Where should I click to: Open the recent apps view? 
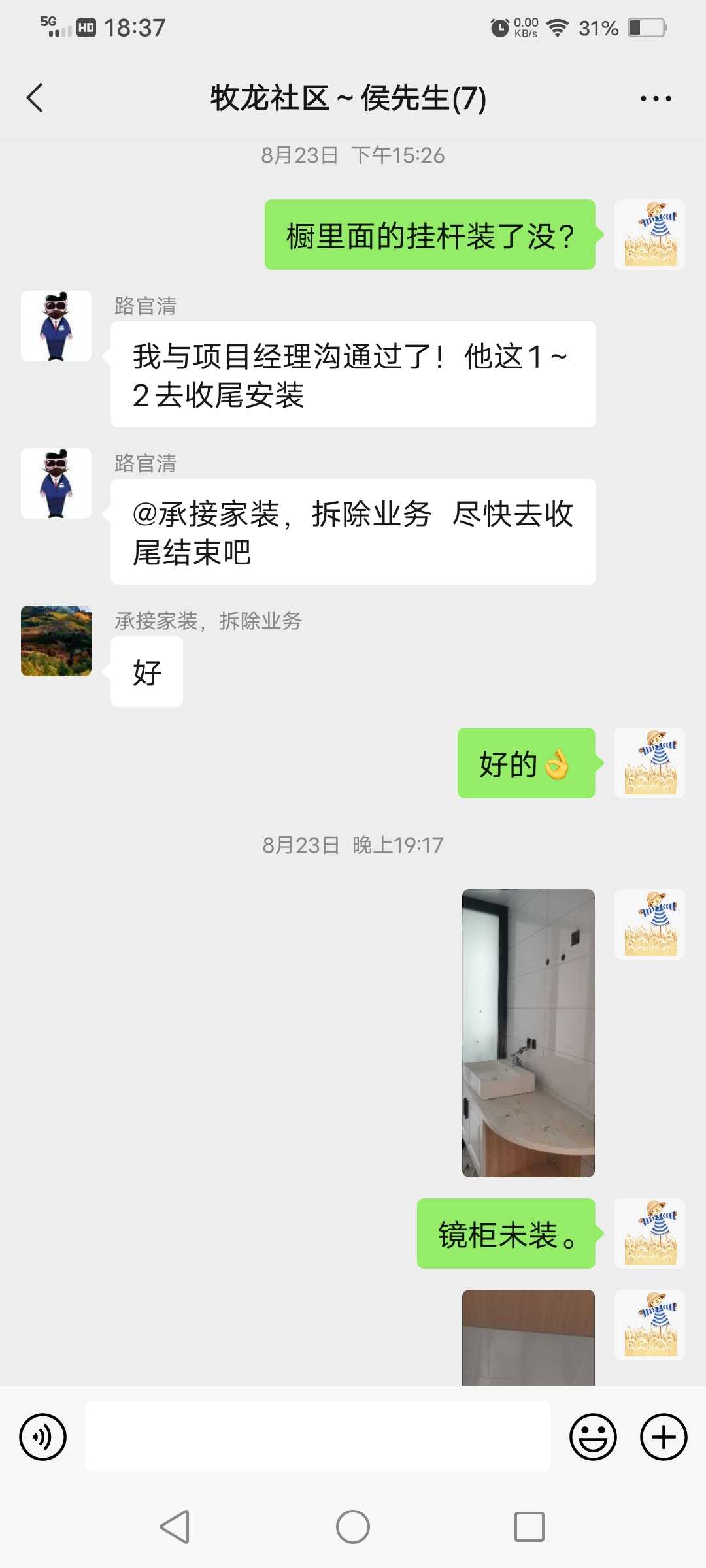[x=529, y=1527]
